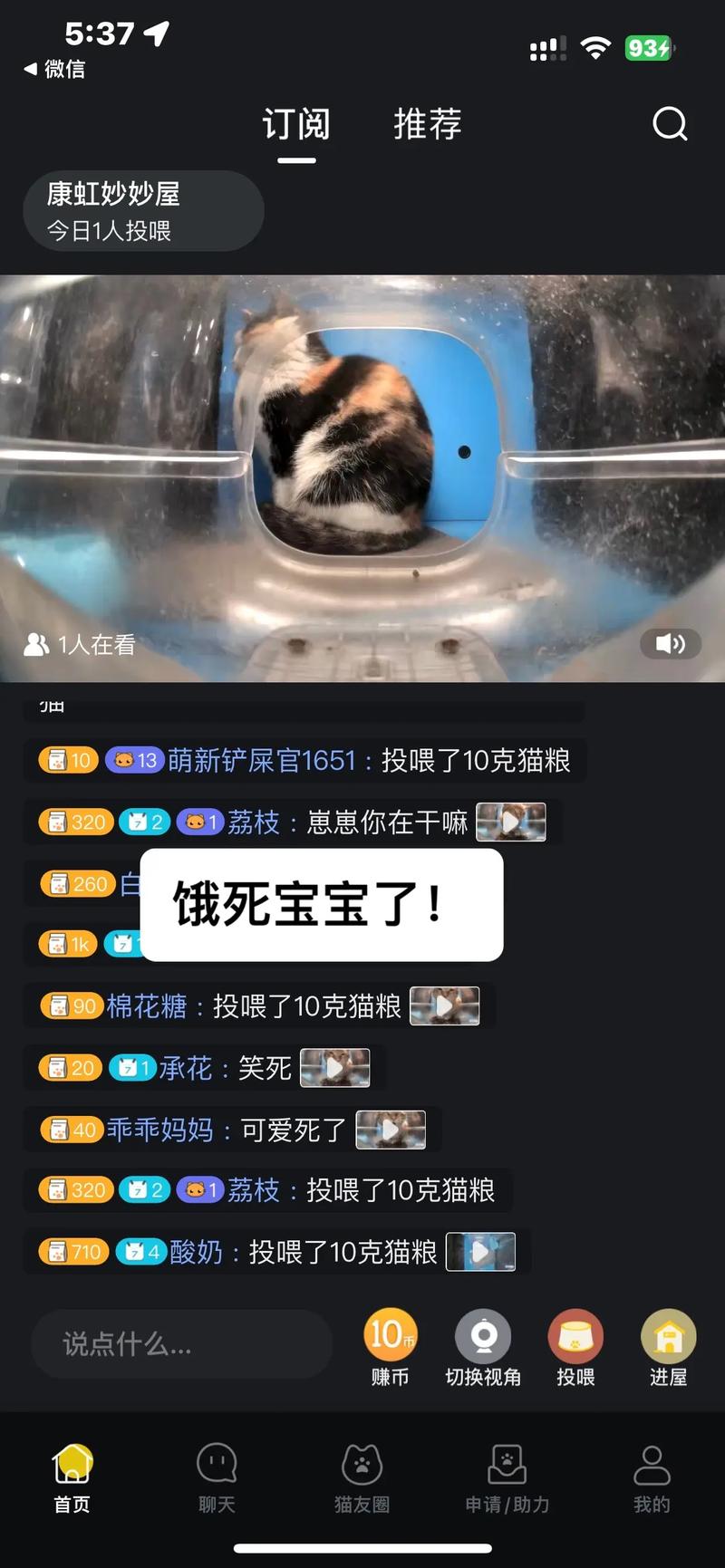Select the 订阅 tab
The height and width of the screenshot is (1568, 725).
[295, 124]
